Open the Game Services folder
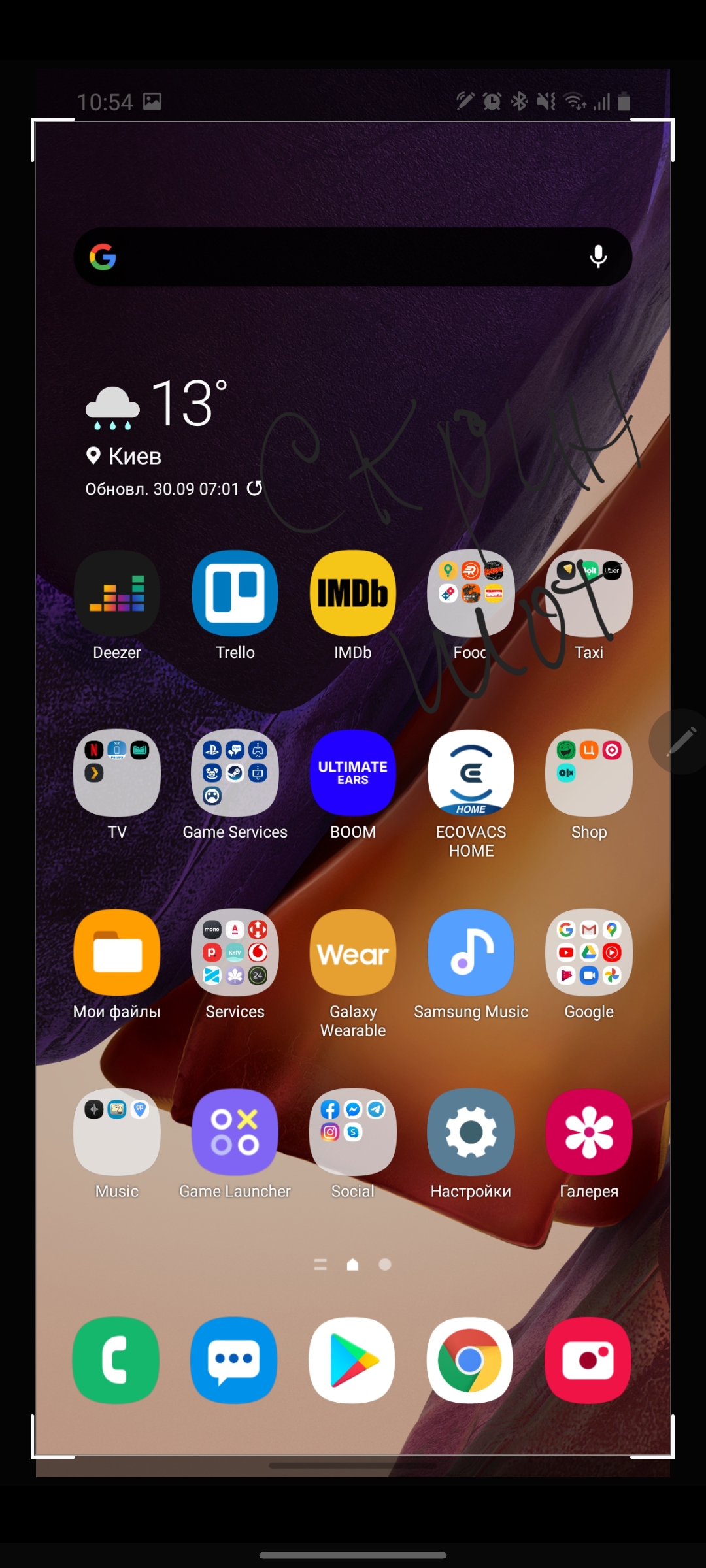 [235, 773]
